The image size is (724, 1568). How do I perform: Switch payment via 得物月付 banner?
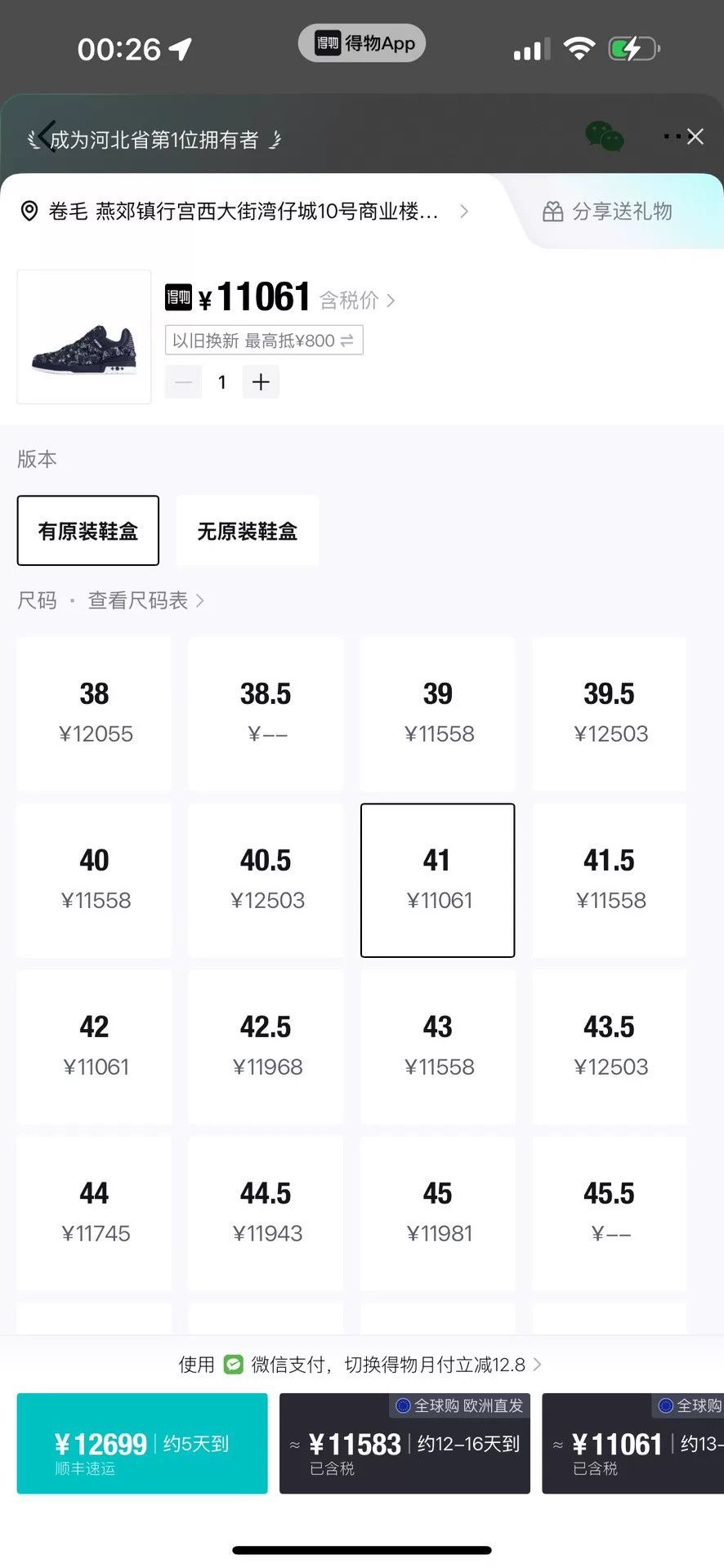click(x=360, y=1365)
